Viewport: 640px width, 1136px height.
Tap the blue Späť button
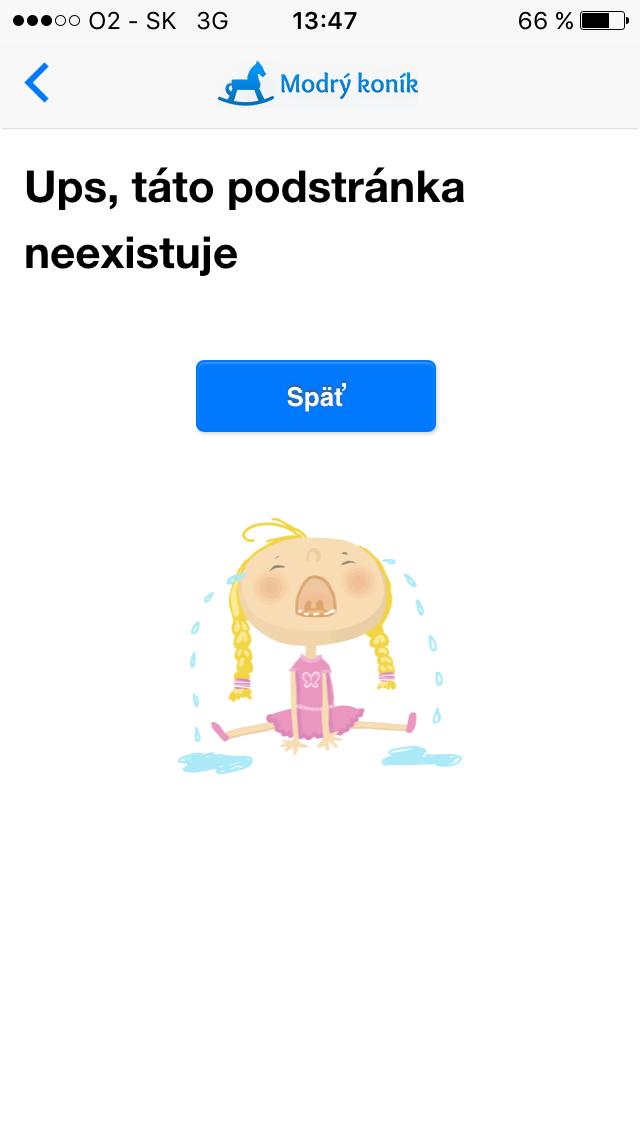click(x=316, y=396)
